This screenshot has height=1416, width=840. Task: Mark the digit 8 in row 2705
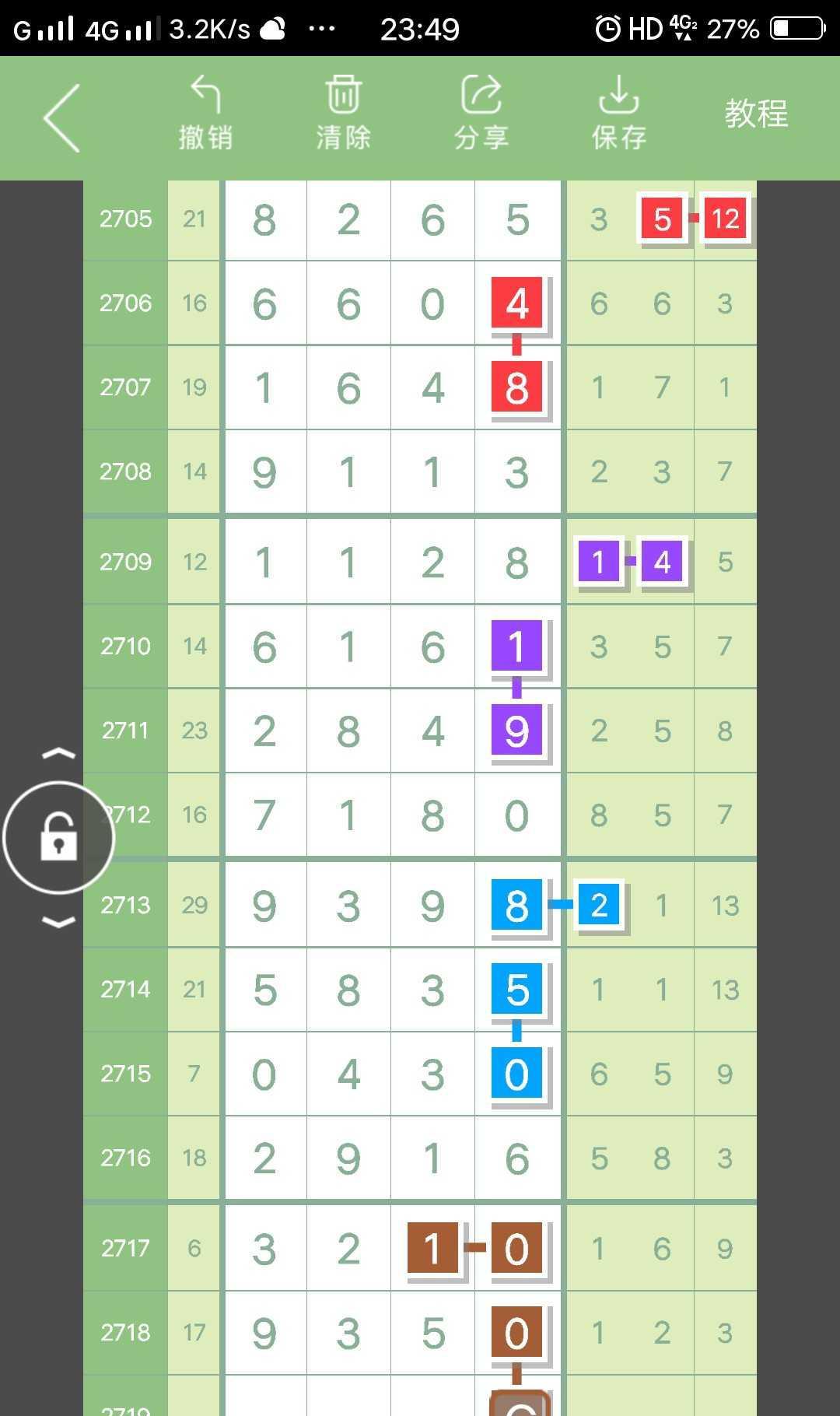(x=264, y=220)
